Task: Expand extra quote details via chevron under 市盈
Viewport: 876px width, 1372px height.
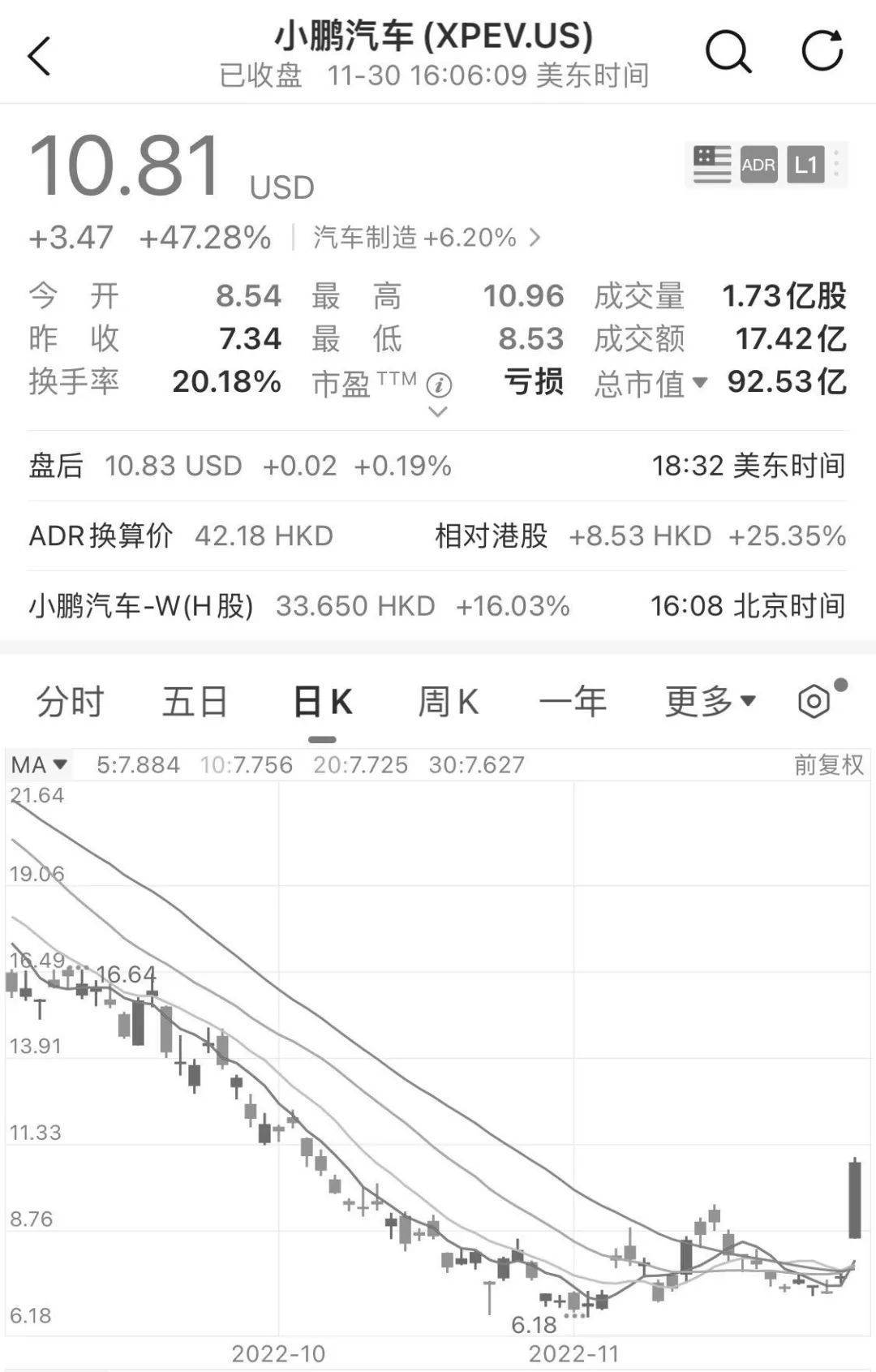Action: click(x=437, y=414)
